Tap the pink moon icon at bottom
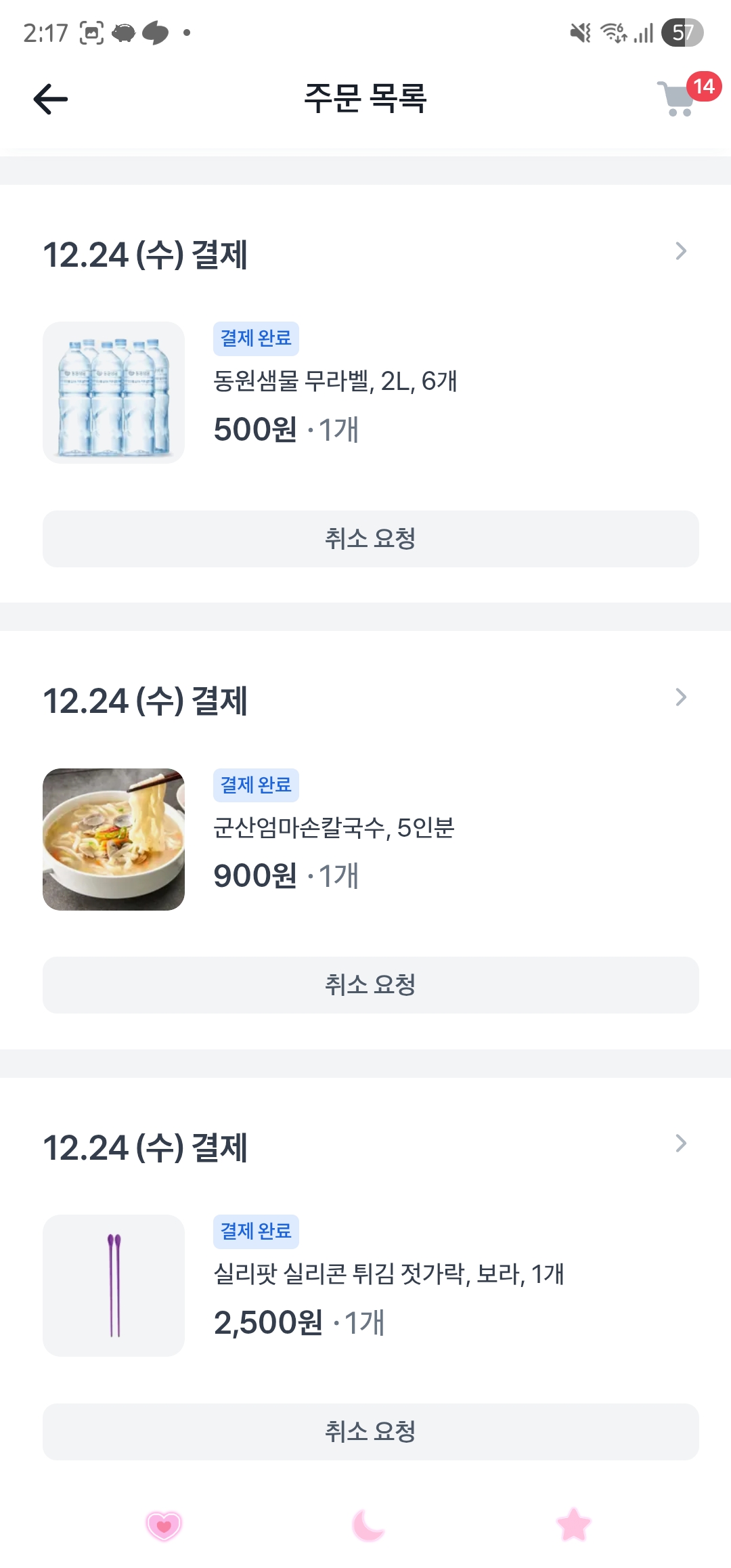The width and height of the screenshot is (731, 1568). [368, 1525]
